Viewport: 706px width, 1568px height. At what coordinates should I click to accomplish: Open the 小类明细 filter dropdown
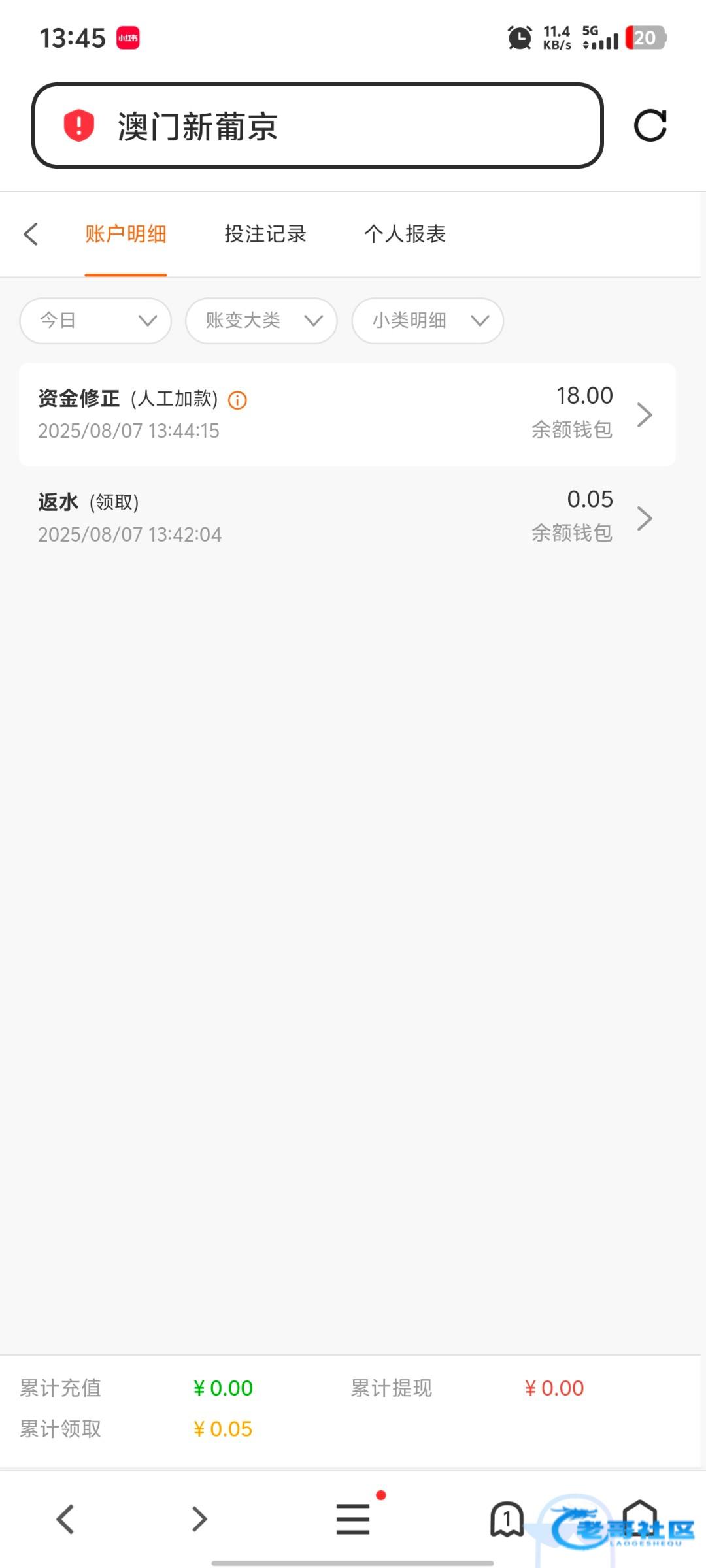pos(428,321)
